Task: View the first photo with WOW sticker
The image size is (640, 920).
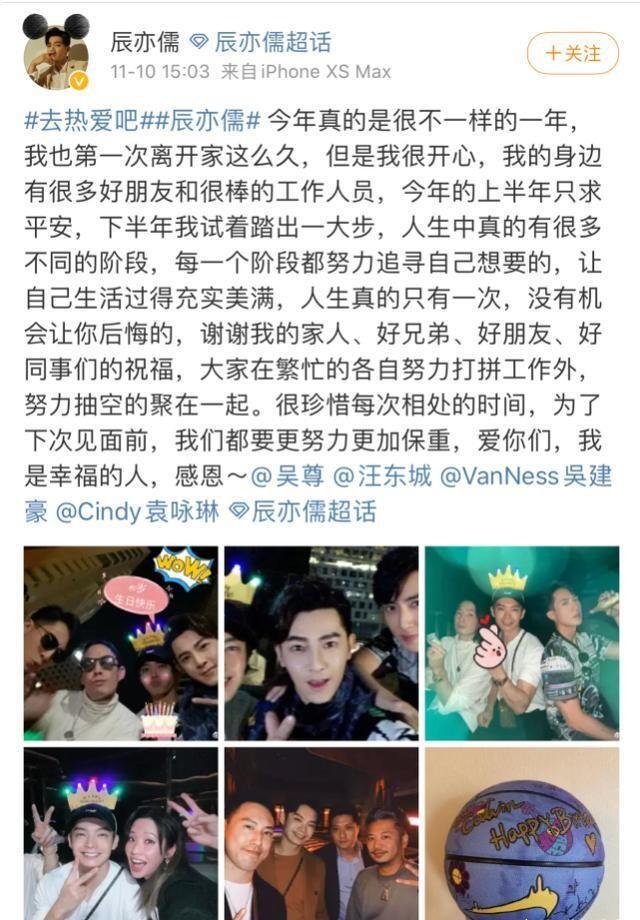Action: point(121,643)
